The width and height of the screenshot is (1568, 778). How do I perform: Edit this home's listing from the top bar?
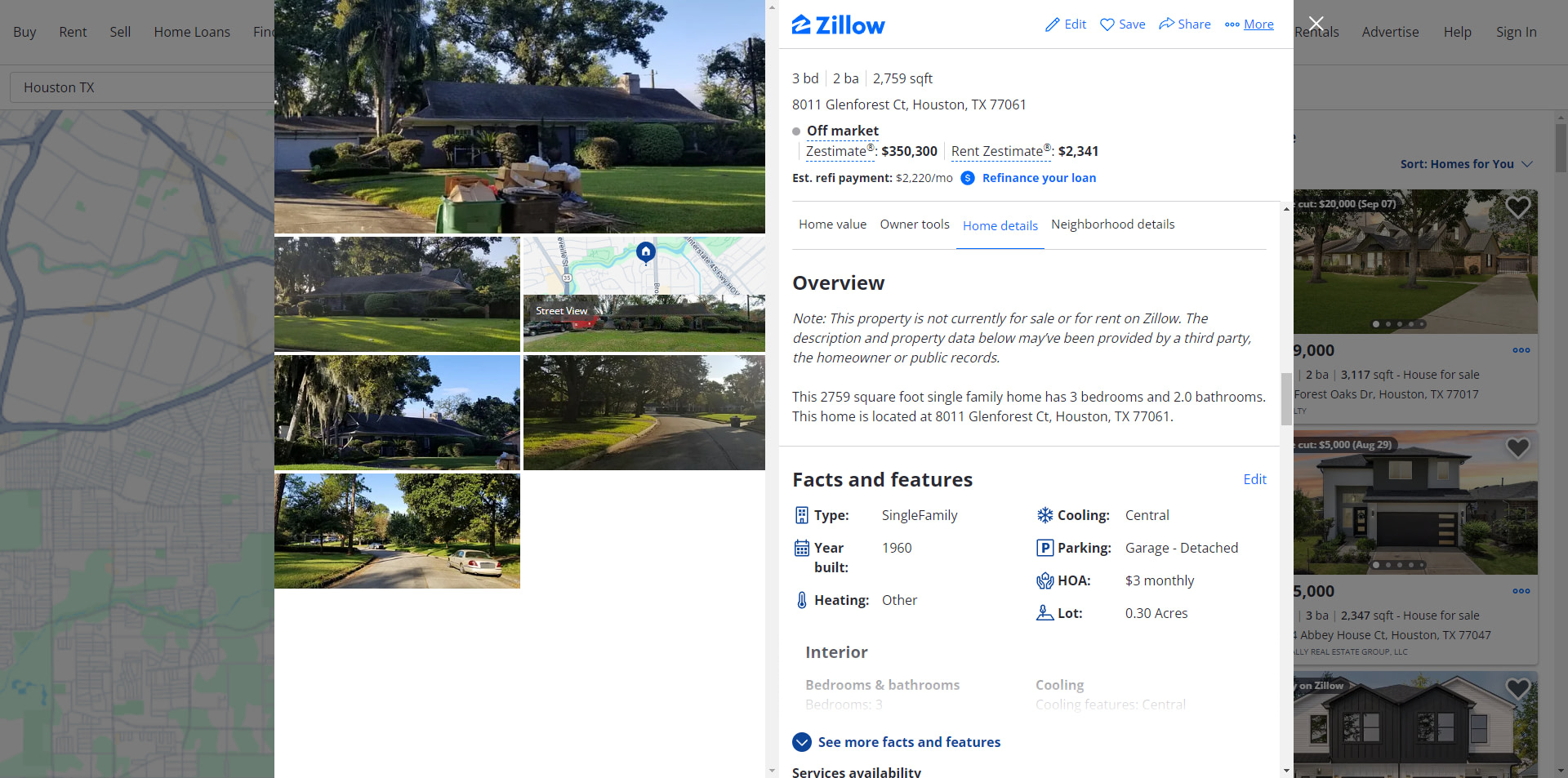1066,24
